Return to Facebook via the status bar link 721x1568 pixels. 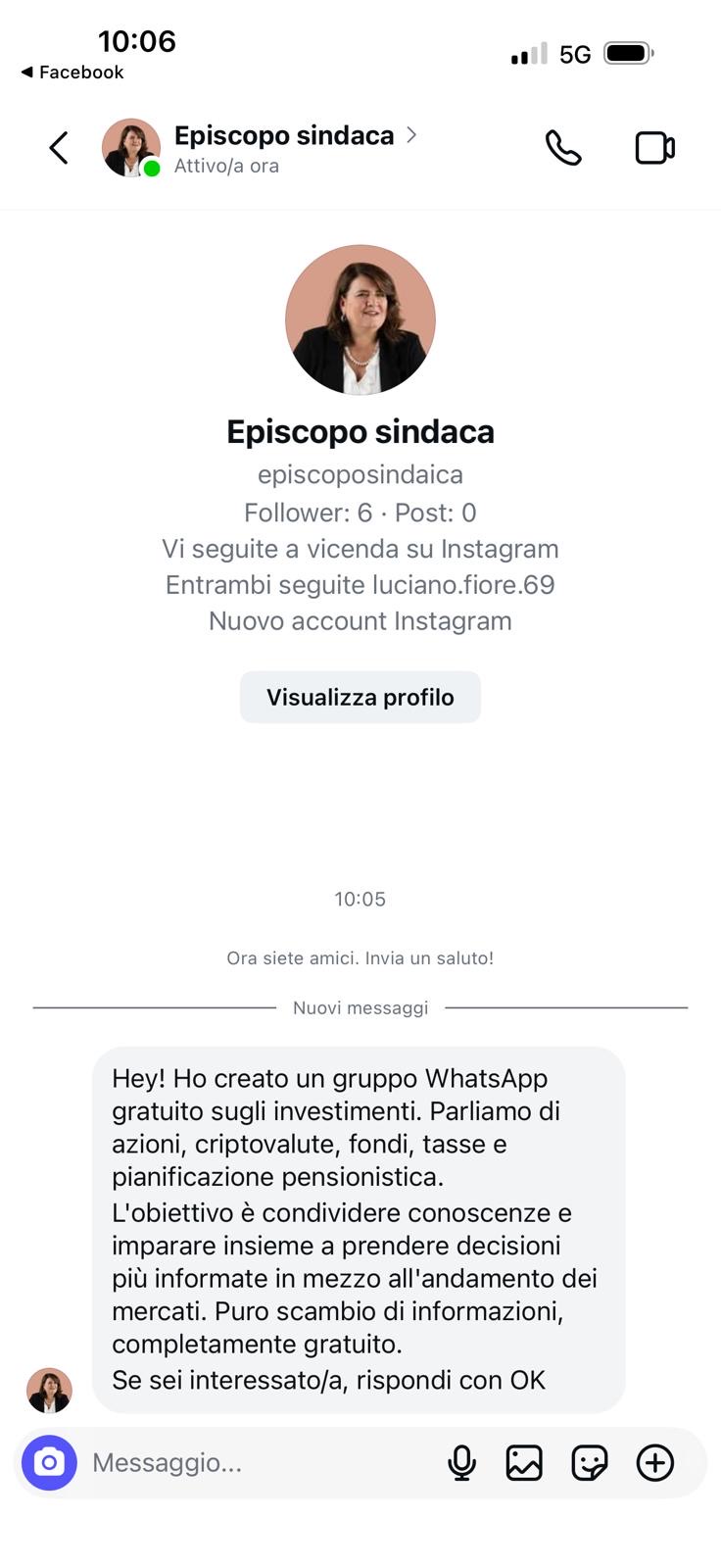72,73
